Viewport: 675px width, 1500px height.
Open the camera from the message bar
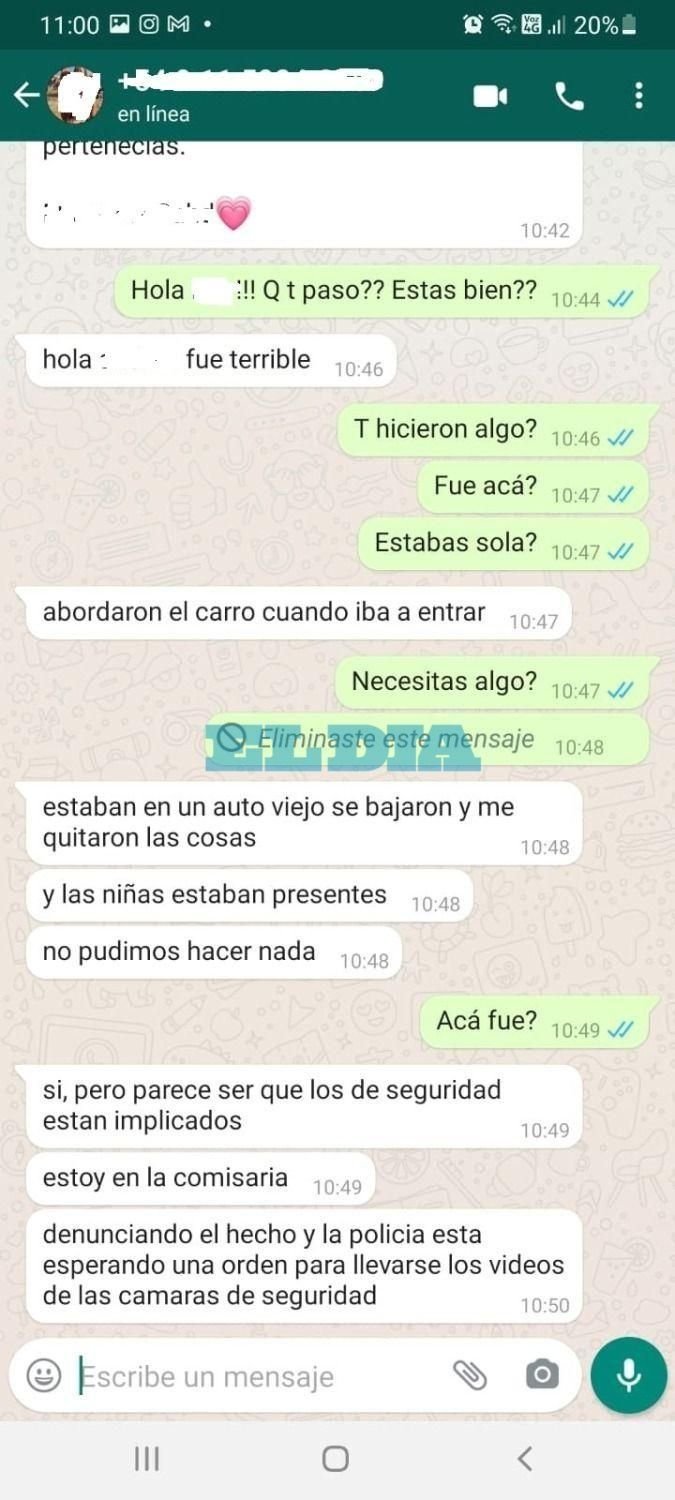coord(542,1376)
